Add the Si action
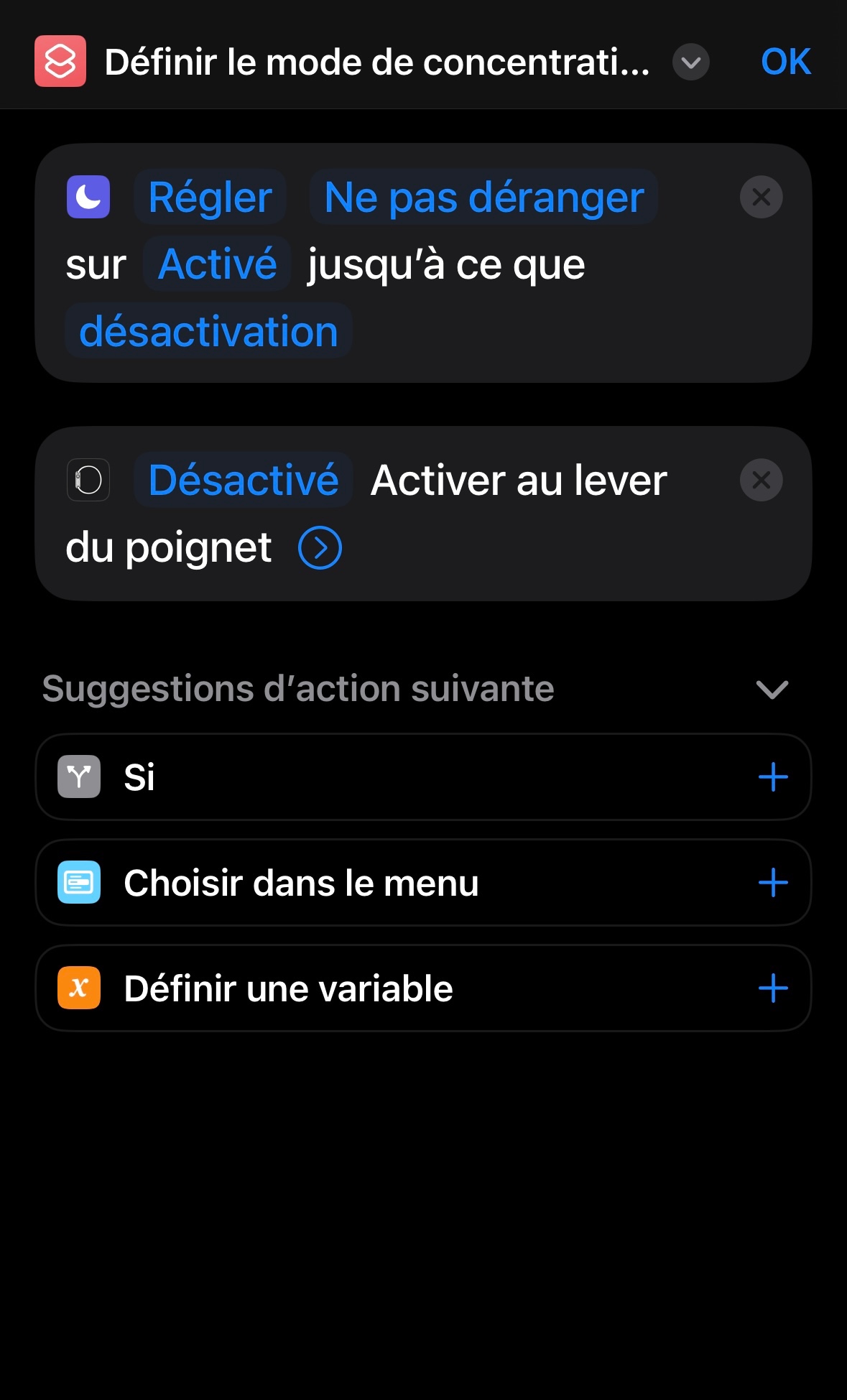The height and width of the screenshot is (1400, 847). (x=773, y=777)
